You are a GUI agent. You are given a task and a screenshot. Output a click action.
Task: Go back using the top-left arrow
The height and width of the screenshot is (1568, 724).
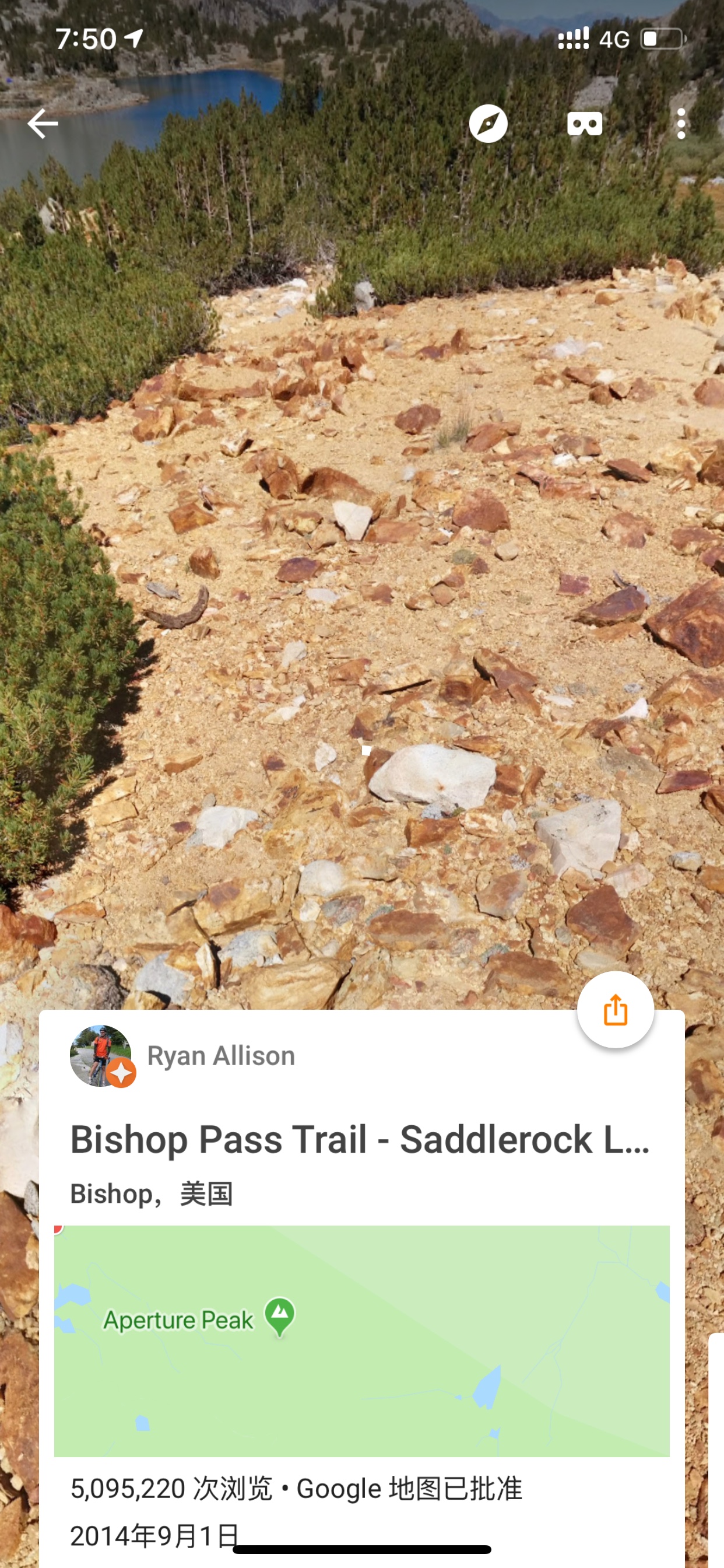42,124
